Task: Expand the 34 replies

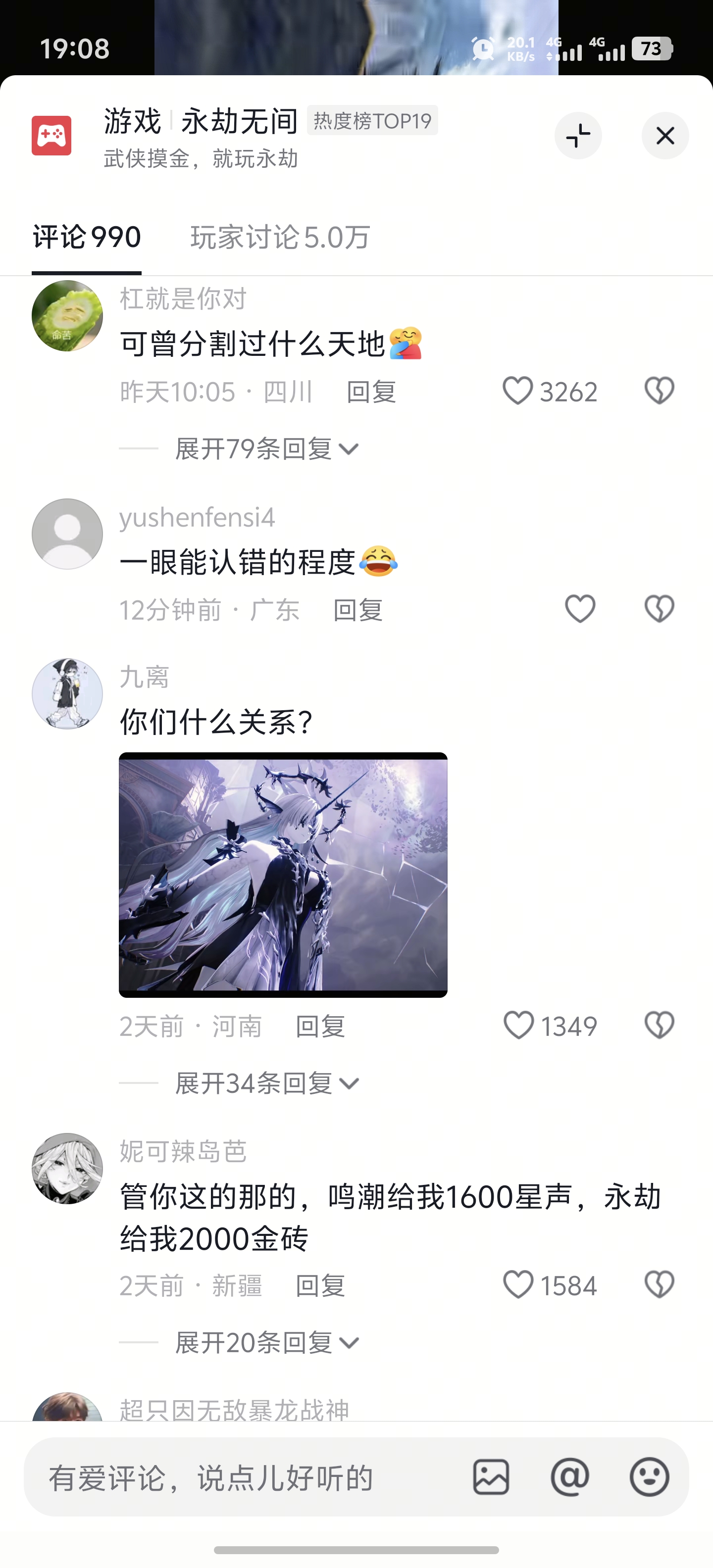Action: 267,1083
